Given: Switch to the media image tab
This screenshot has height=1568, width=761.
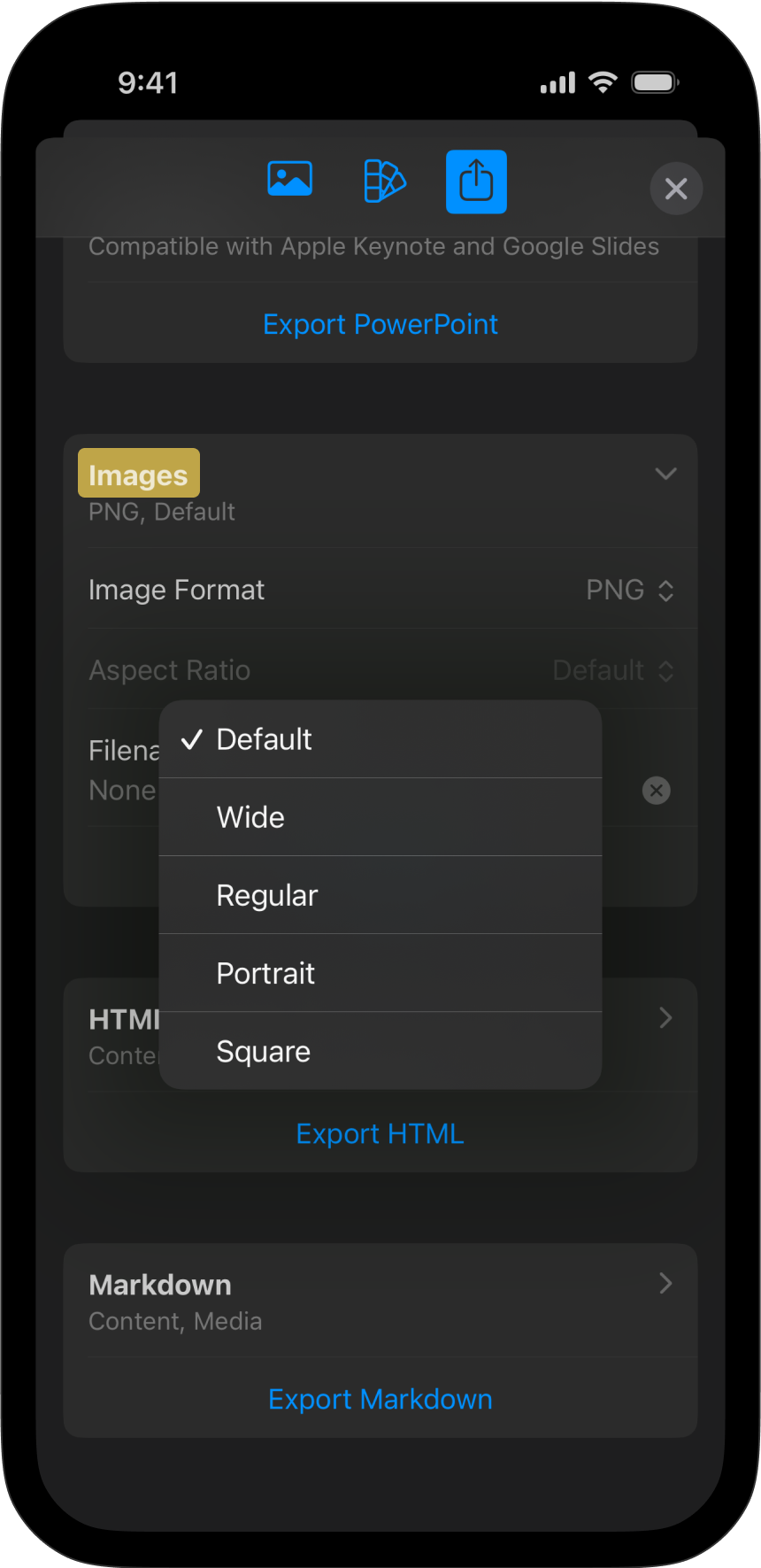Looking at the screenshot, I should [x=289, y=180].
